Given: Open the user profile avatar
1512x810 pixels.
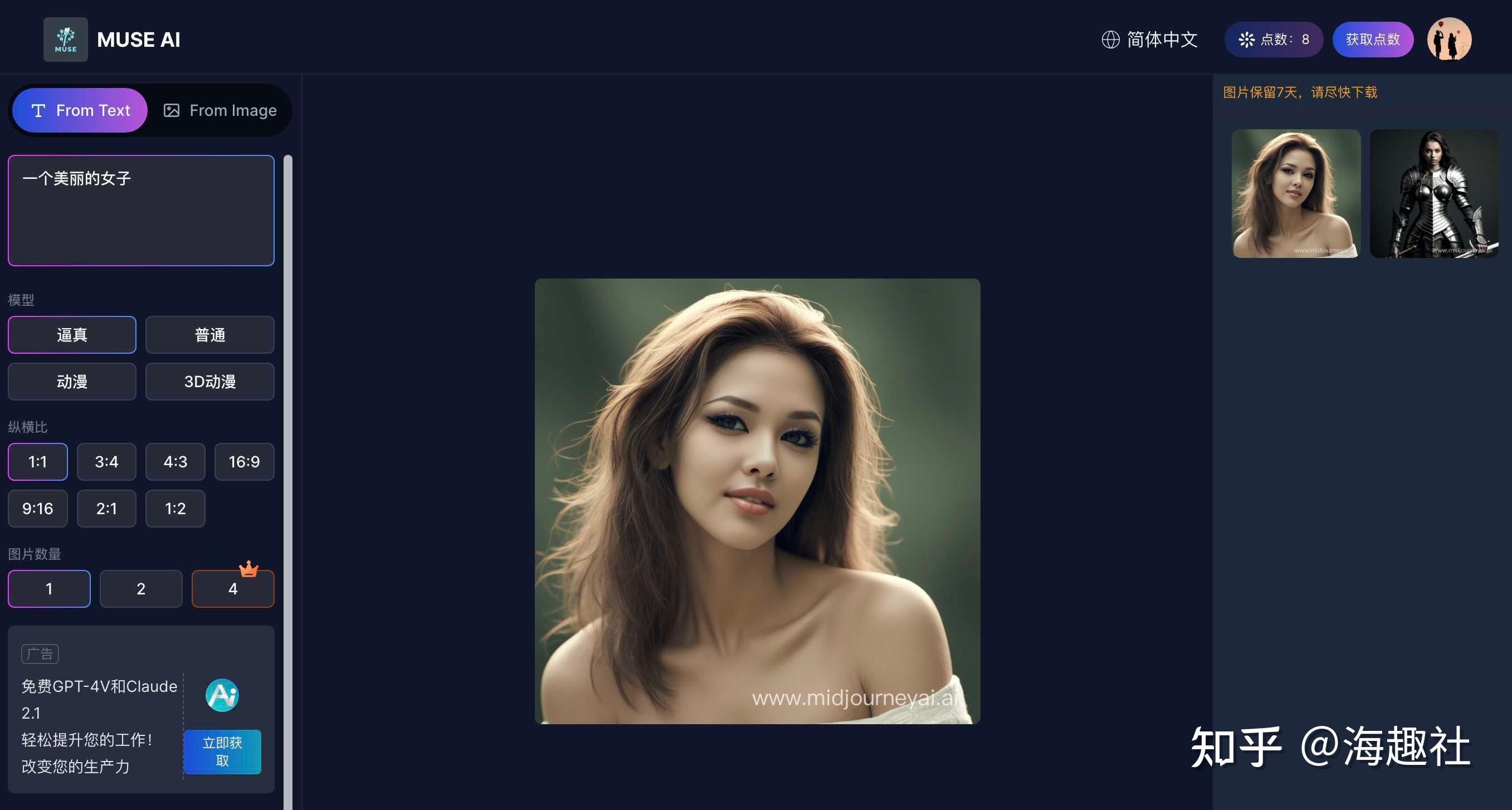Looking at the screenshot, I should point(1448,40).
